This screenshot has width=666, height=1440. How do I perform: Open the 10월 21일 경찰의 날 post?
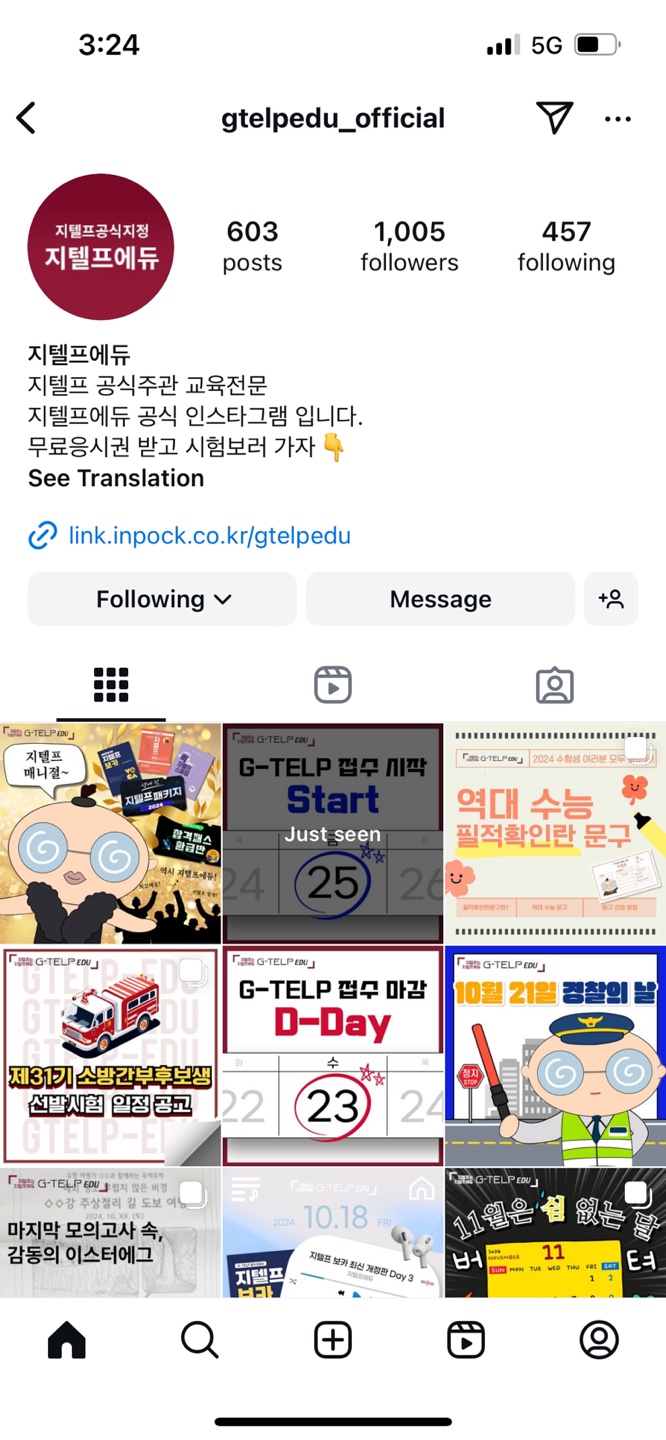point(555,1056)
